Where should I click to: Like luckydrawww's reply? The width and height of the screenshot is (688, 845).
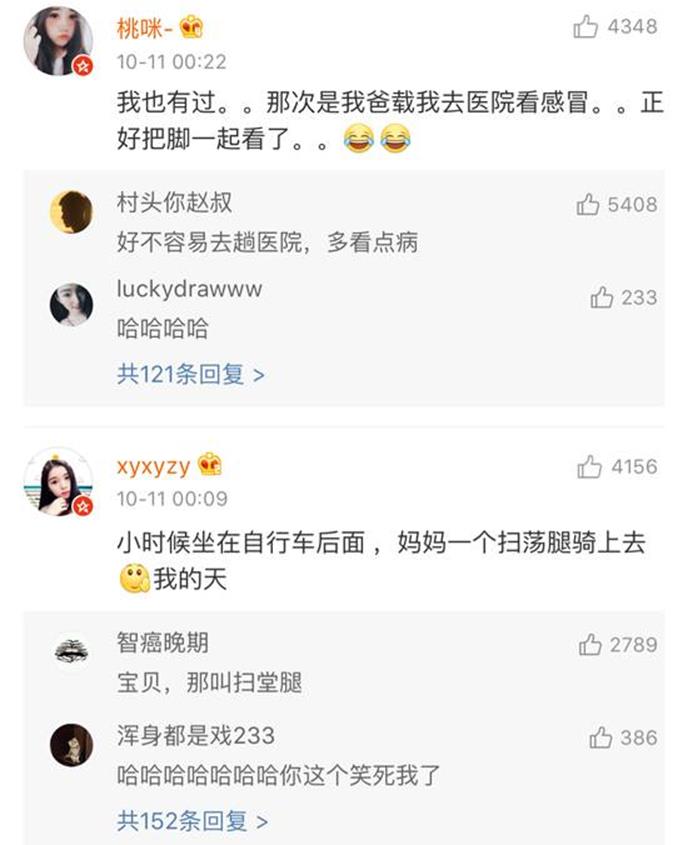[x=601, y=297]
